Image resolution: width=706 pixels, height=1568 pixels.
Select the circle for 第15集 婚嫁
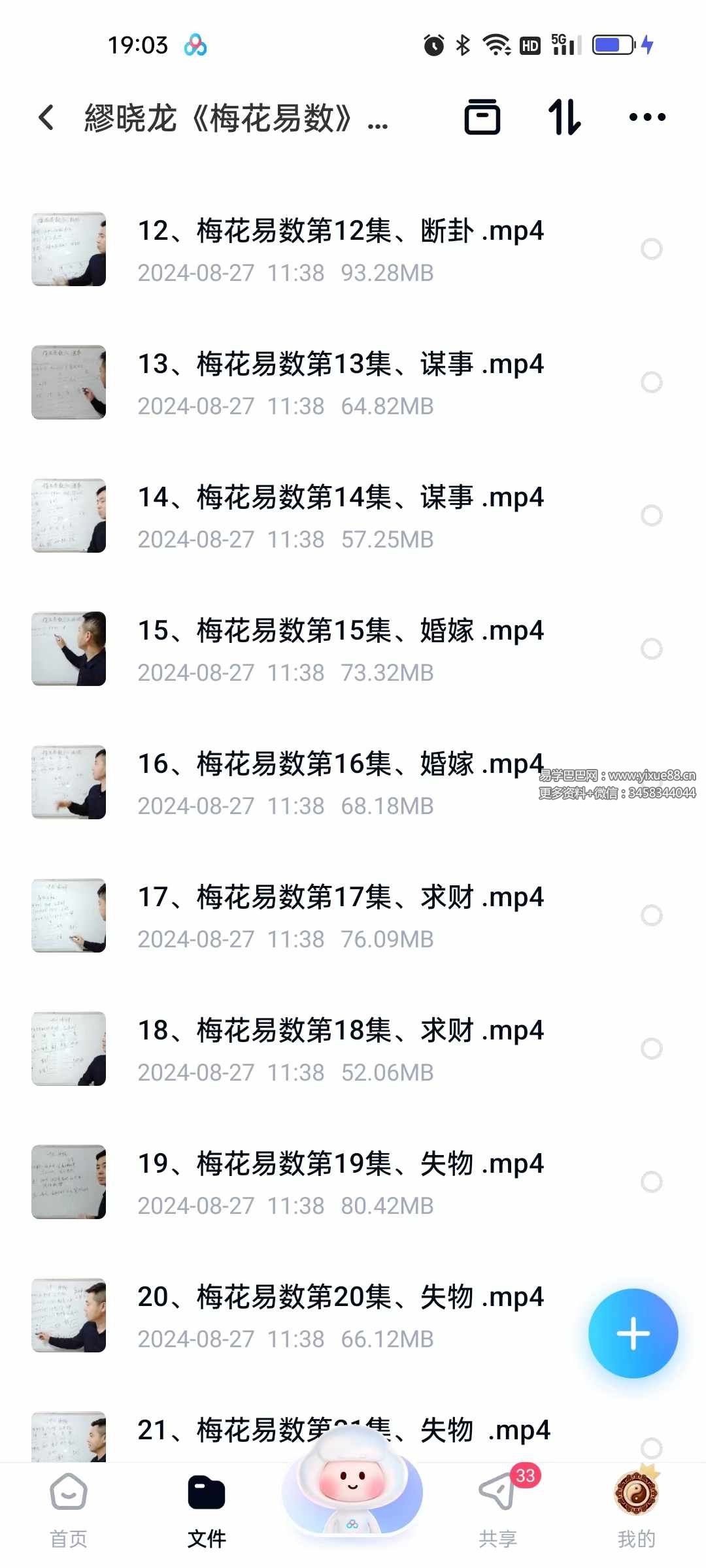pyautogui.click(x=651, y=649)
